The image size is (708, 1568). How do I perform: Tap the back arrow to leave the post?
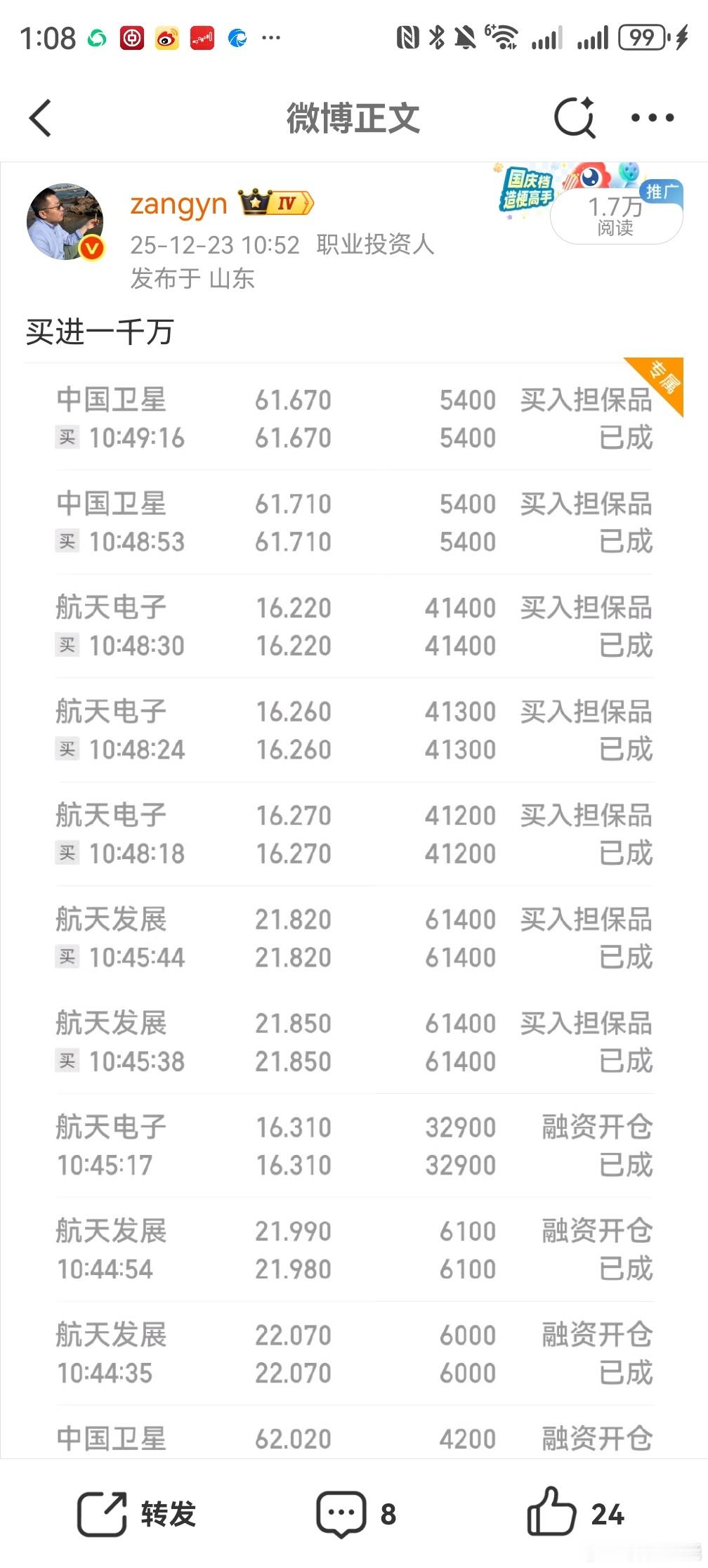tap(40, 118)
